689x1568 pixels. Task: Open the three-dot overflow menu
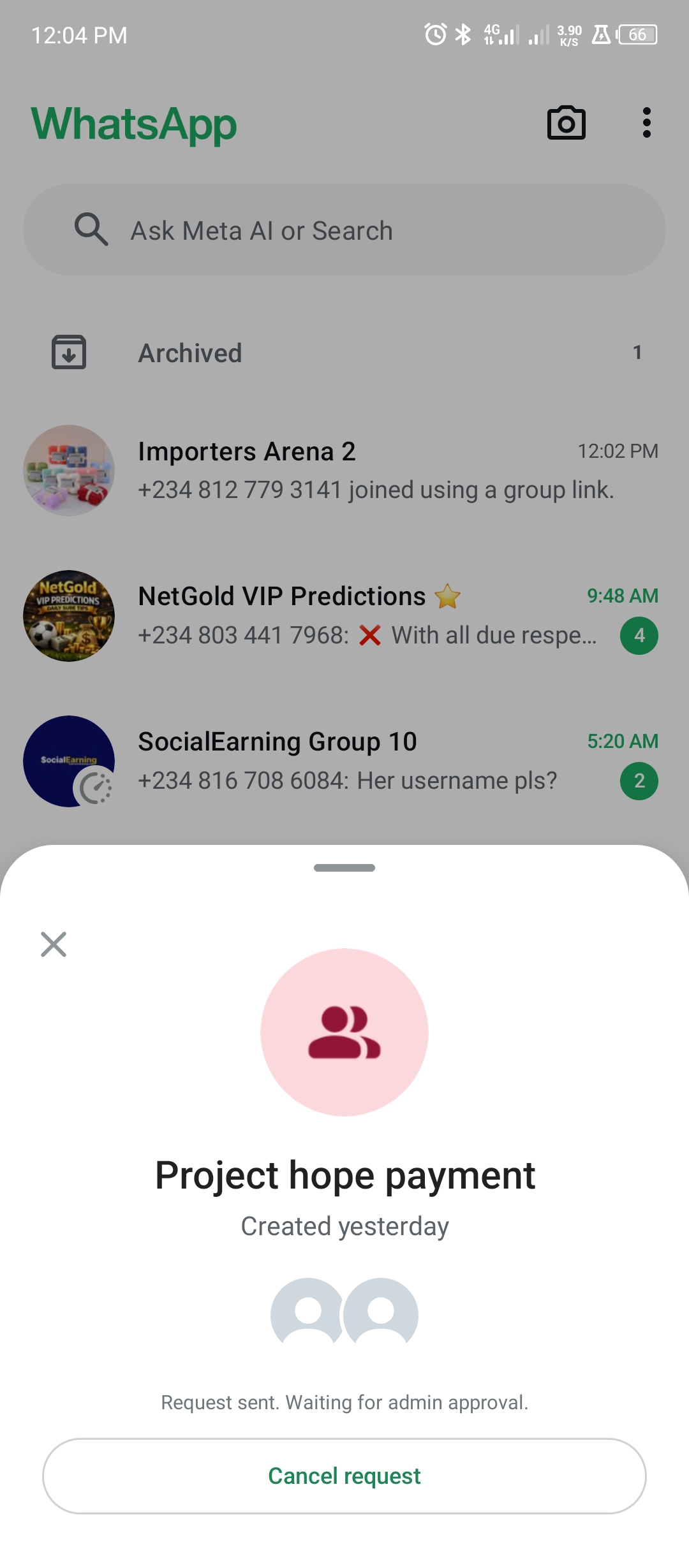646,123
